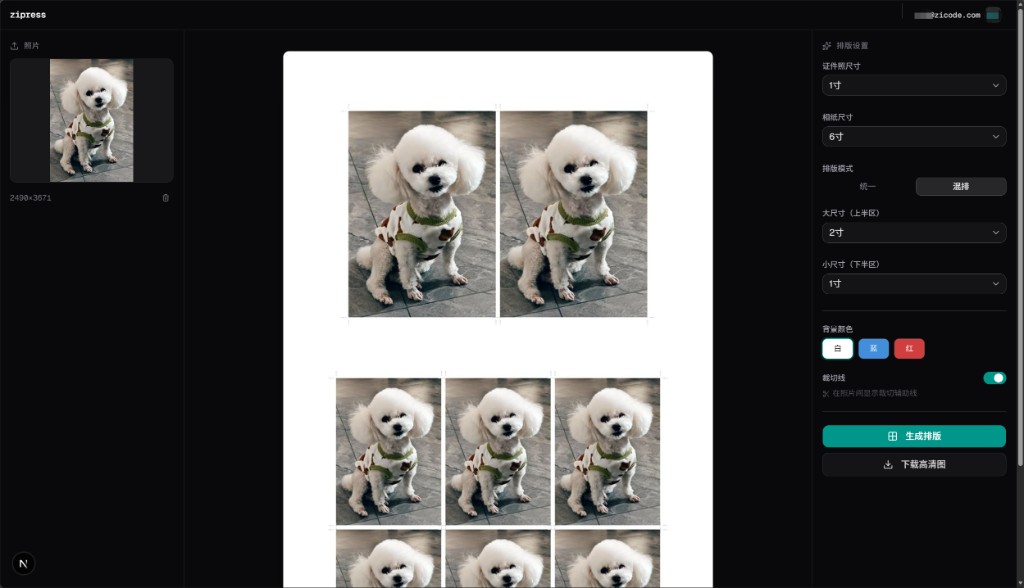Switch layout mode to 统一

click(x=867, y=187)
